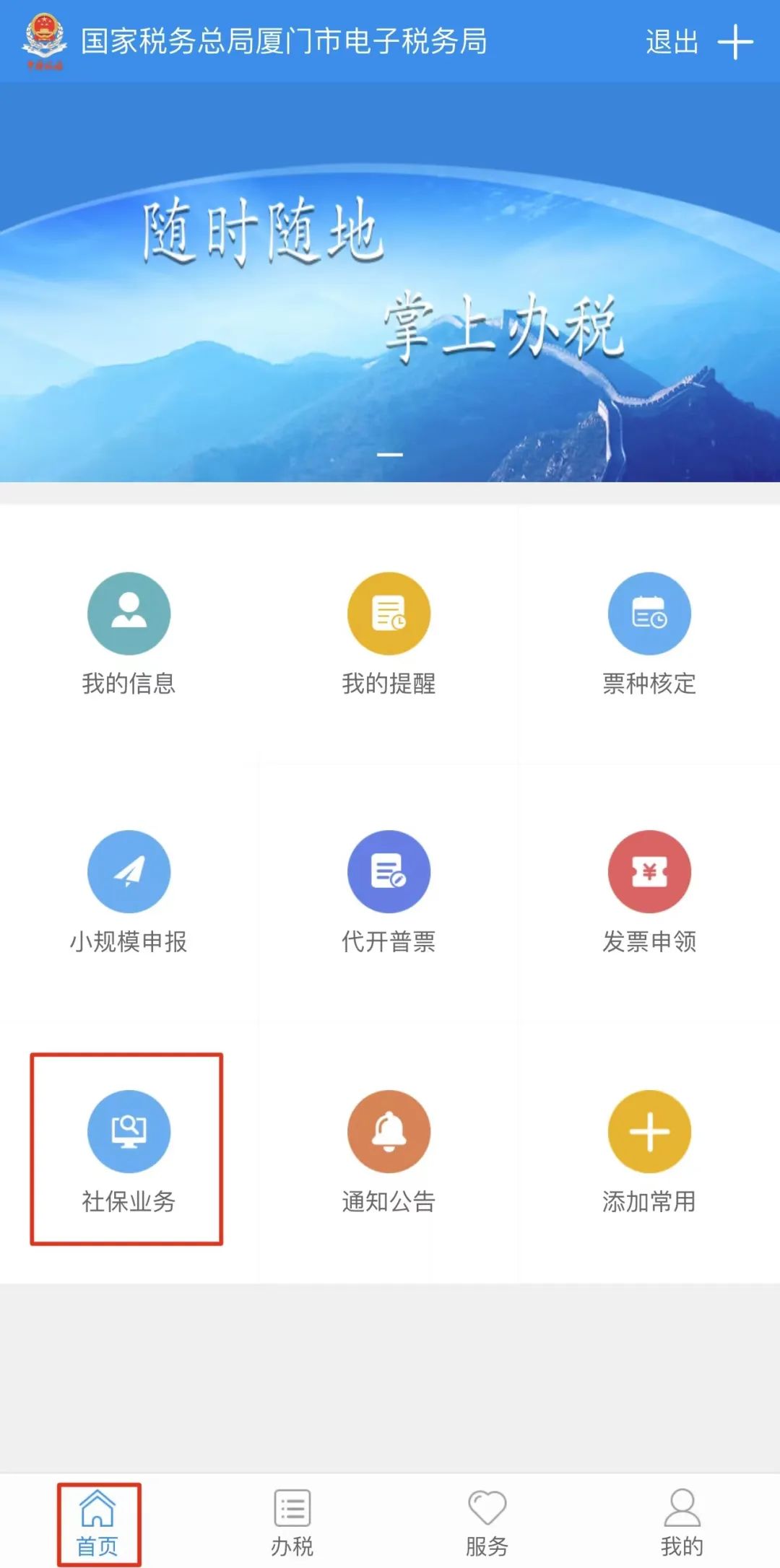
Task: Check 通知公告 notifications bell icon
Action: (389, 1131)
